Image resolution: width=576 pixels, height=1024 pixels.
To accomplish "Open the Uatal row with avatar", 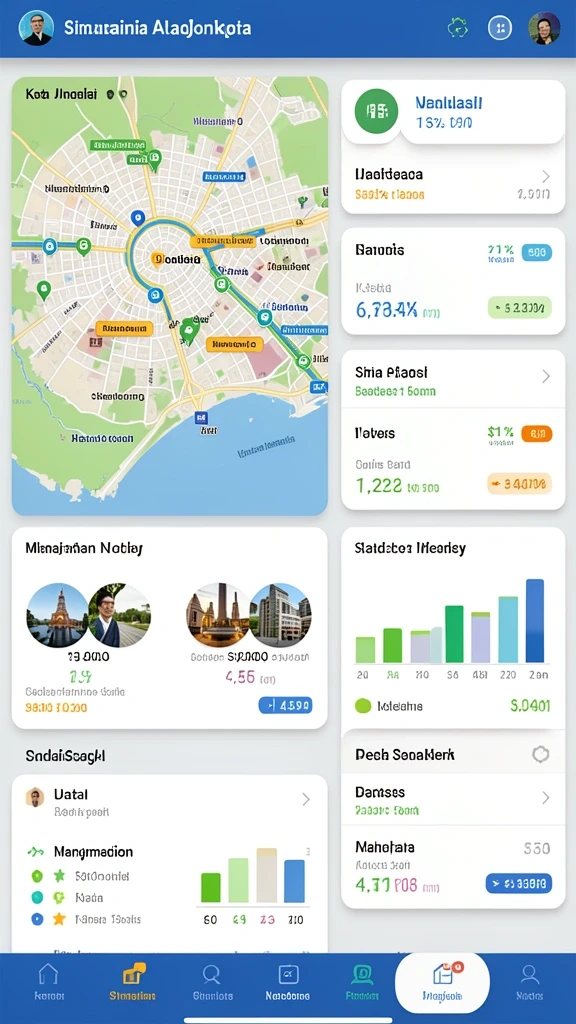I will click(x=170, y=802).
